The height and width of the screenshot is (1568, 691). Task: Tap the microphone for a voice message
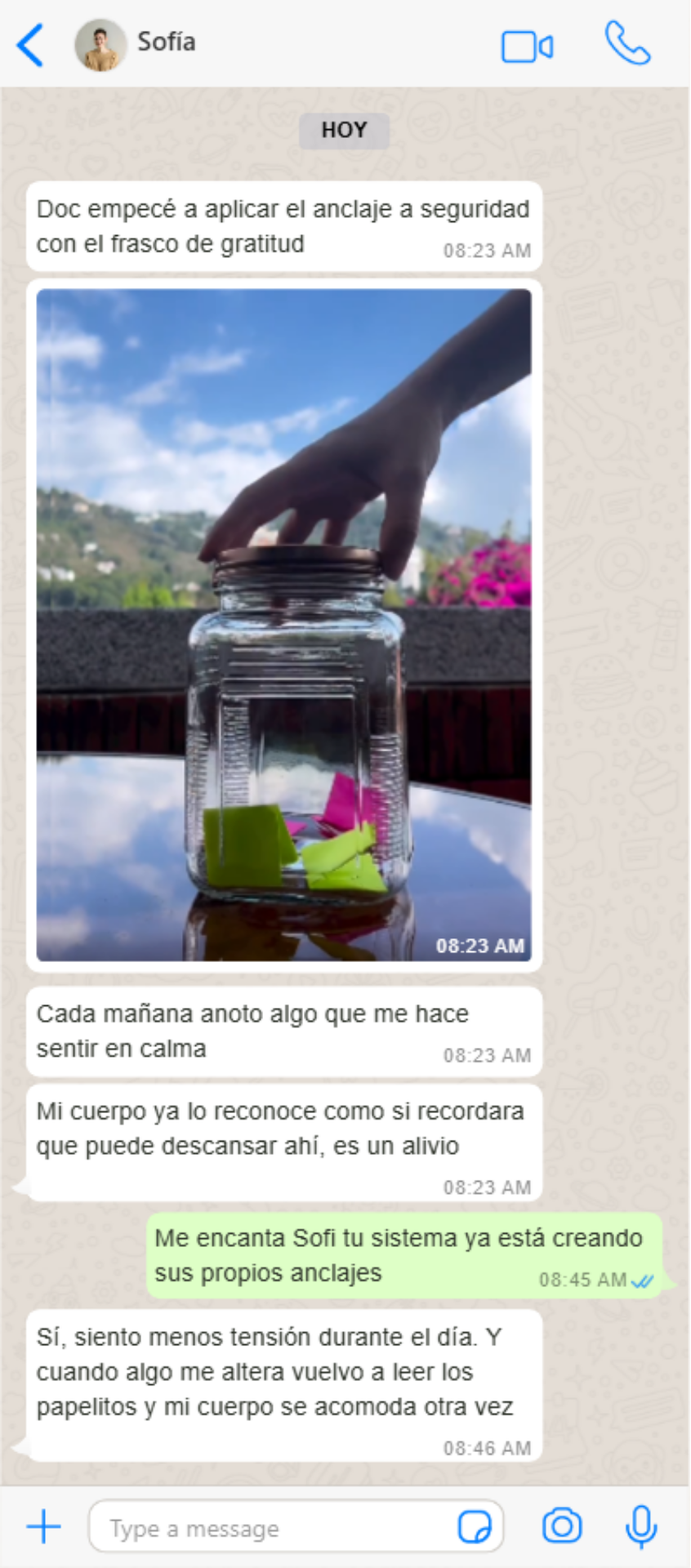pos(641,1526)
